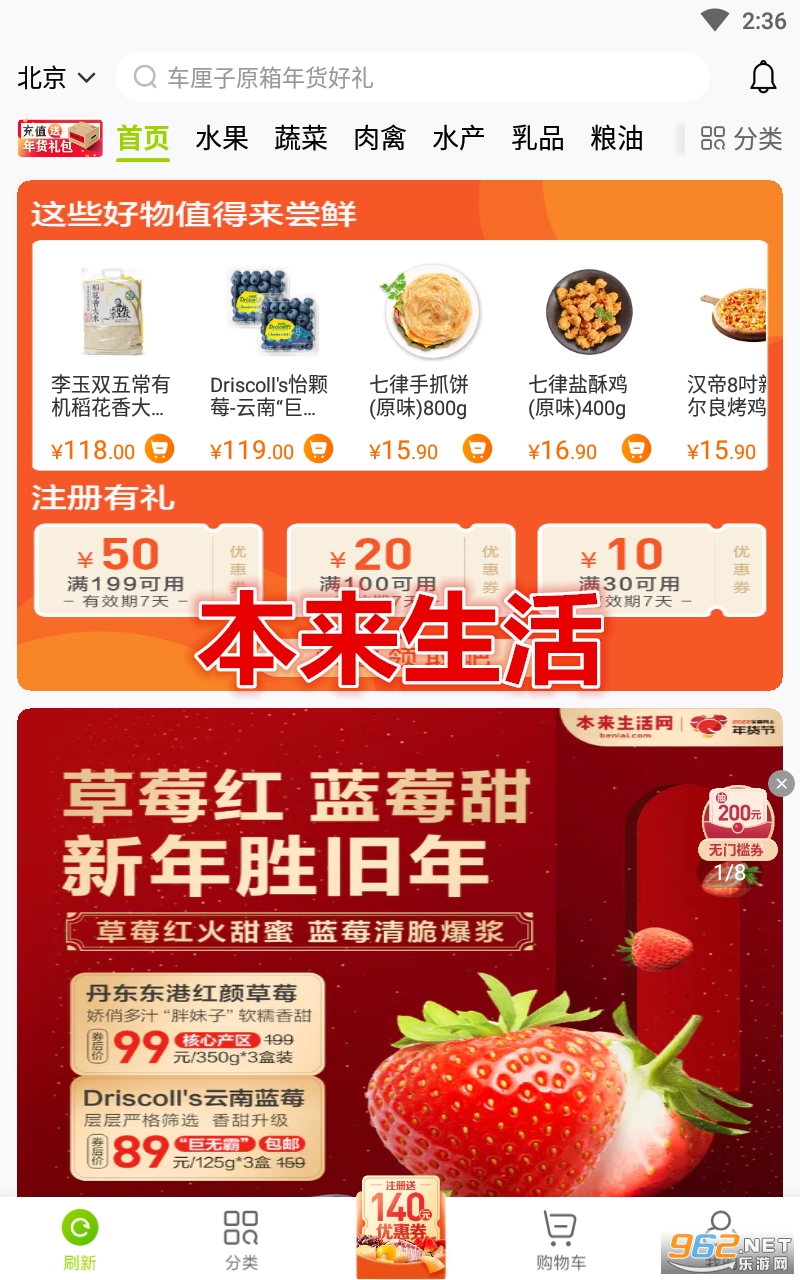The image size is (800, 1280).
Task: Open the 肉禽 category tab
Action: tap(380, 140)
